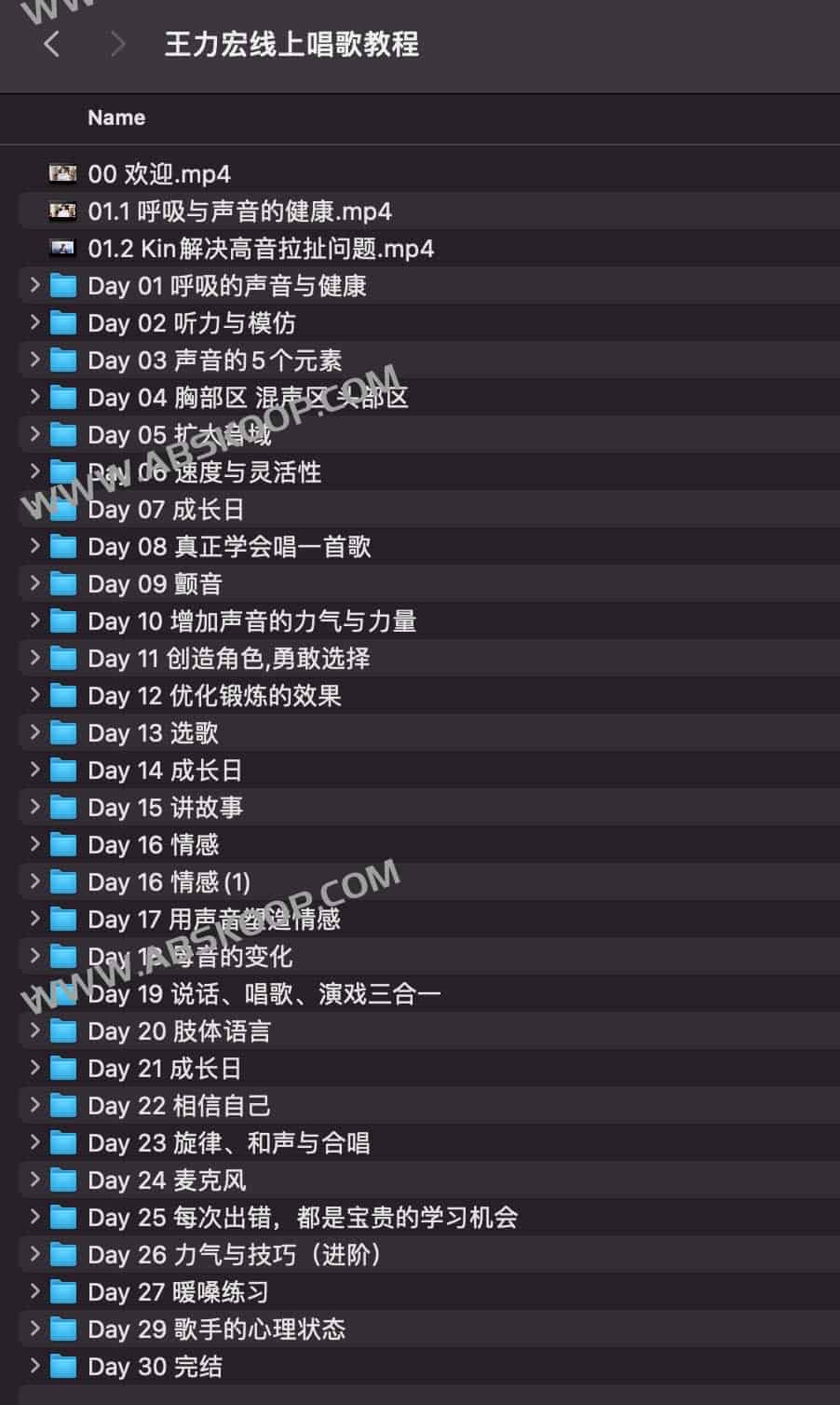The height and width of the screenshot is (1405, 840).
Task: Expand the Day 27 暖嗓练习 folder
Action: 34,1291
